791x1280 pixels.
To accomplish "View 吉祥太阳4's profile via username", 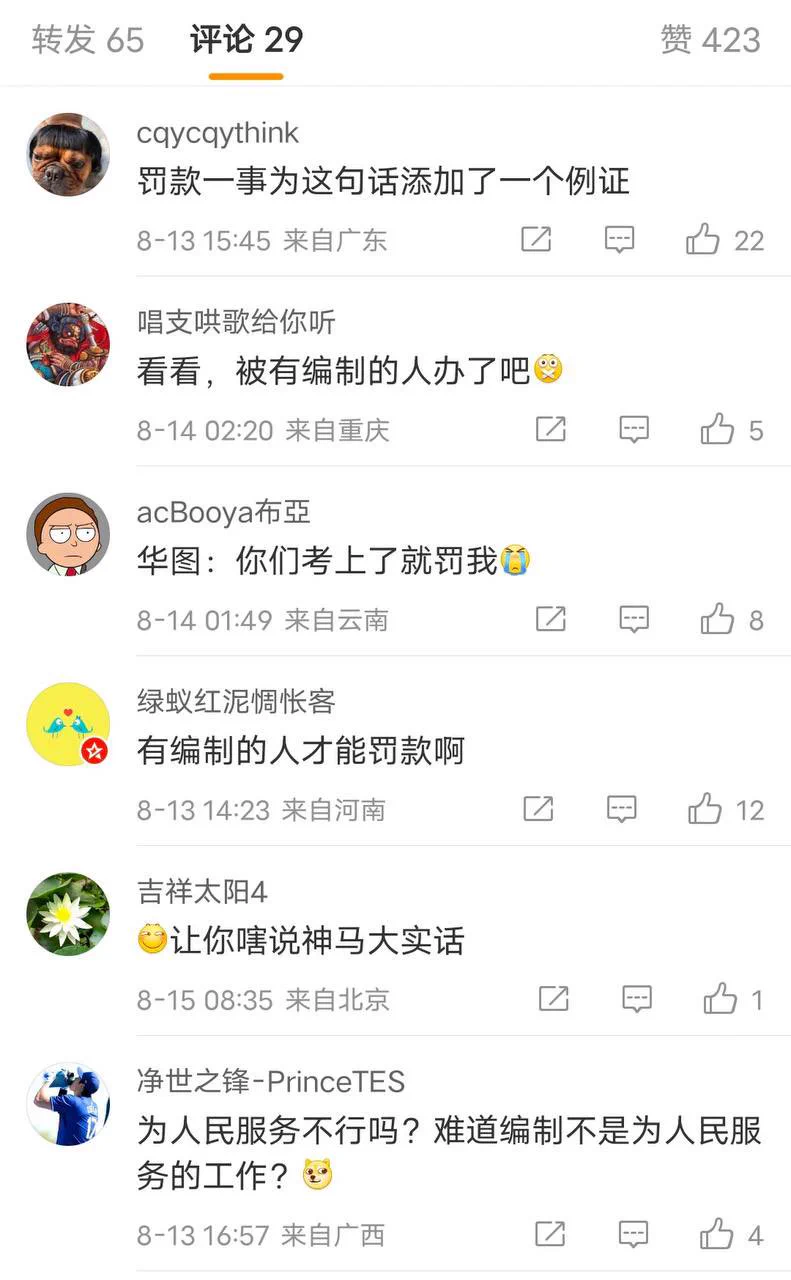I will pyautogui.click(x=202, y=891).
